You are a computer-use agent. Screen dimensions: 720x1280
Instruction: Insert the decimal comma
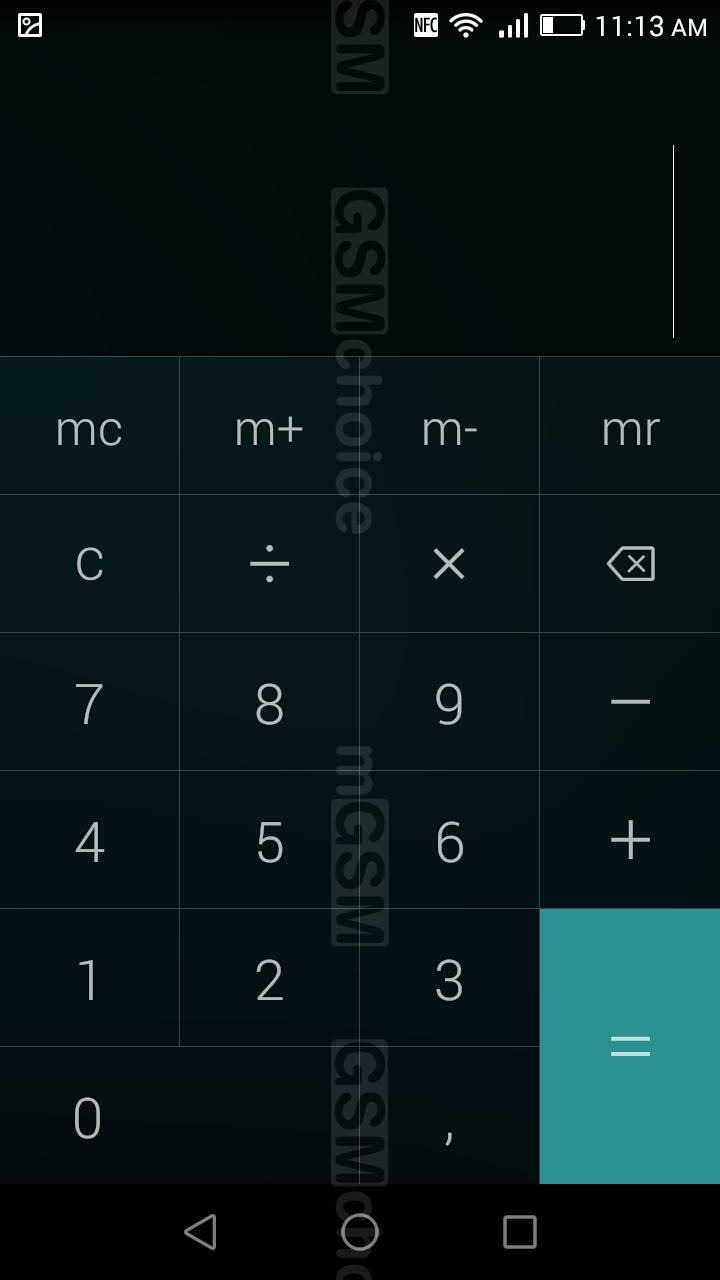coord(449,1116)
